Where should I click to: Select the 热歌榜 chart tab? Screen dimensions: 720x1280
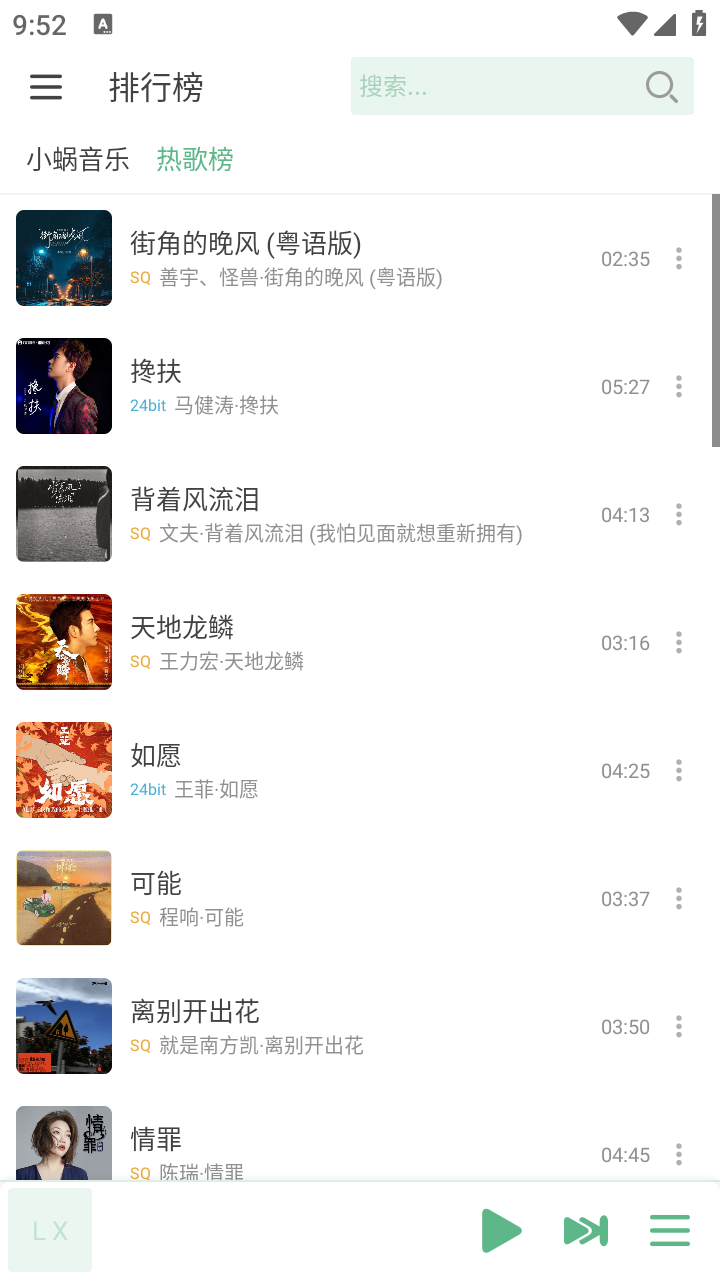pos(195,159)
